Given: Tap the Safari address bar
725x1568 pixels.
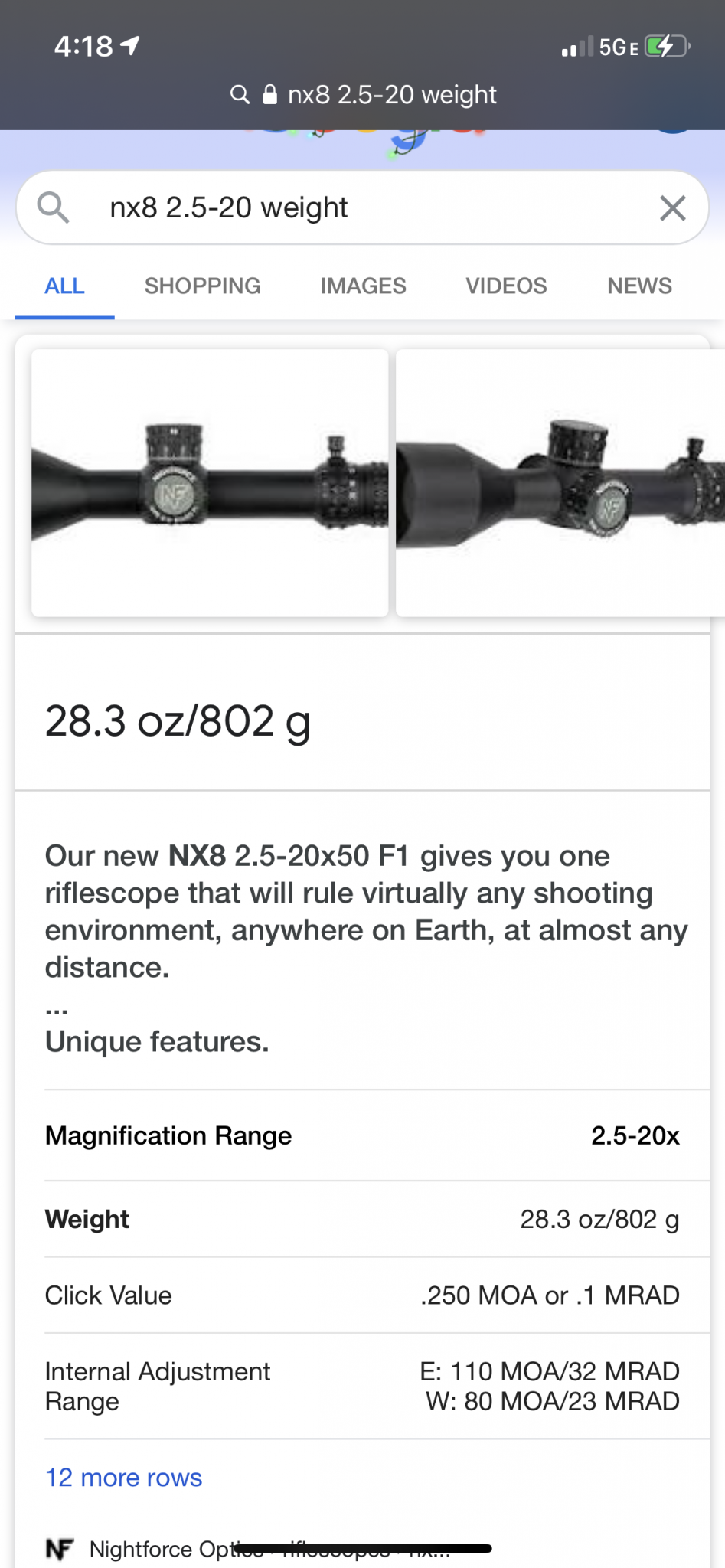Looking at the screenshot, I should pos(364,95).
